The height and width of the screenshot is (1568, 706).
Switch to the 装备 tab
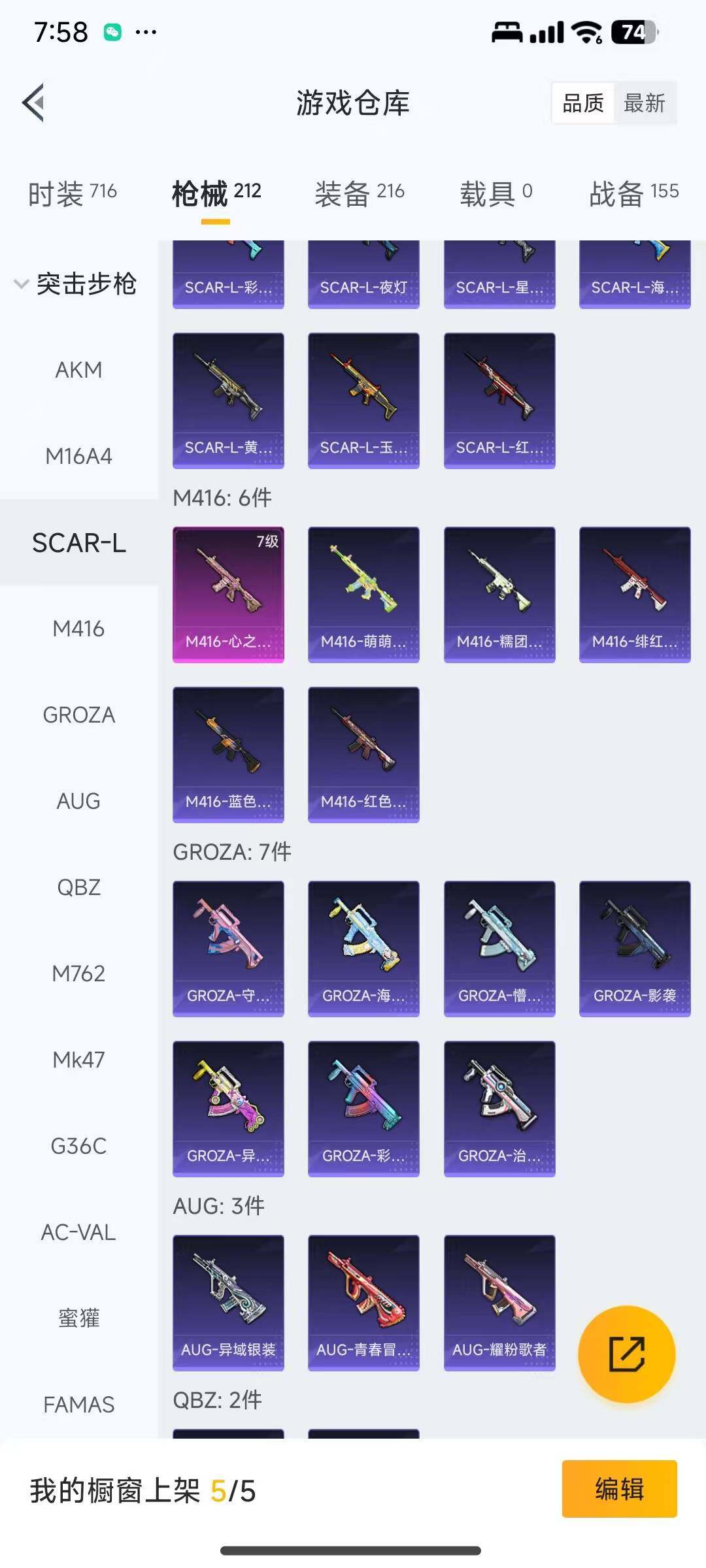[359, 193]
